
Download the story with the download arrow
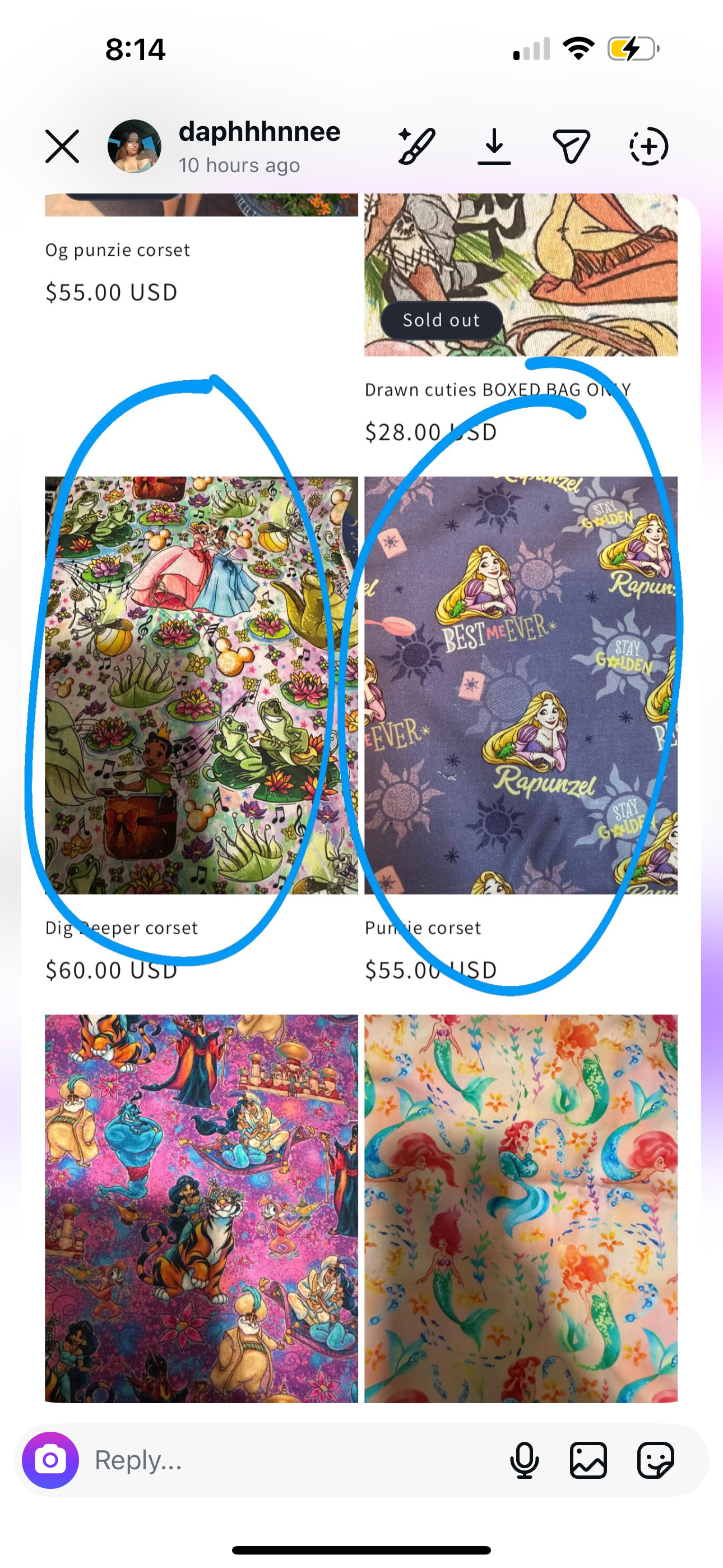point(494,146)
